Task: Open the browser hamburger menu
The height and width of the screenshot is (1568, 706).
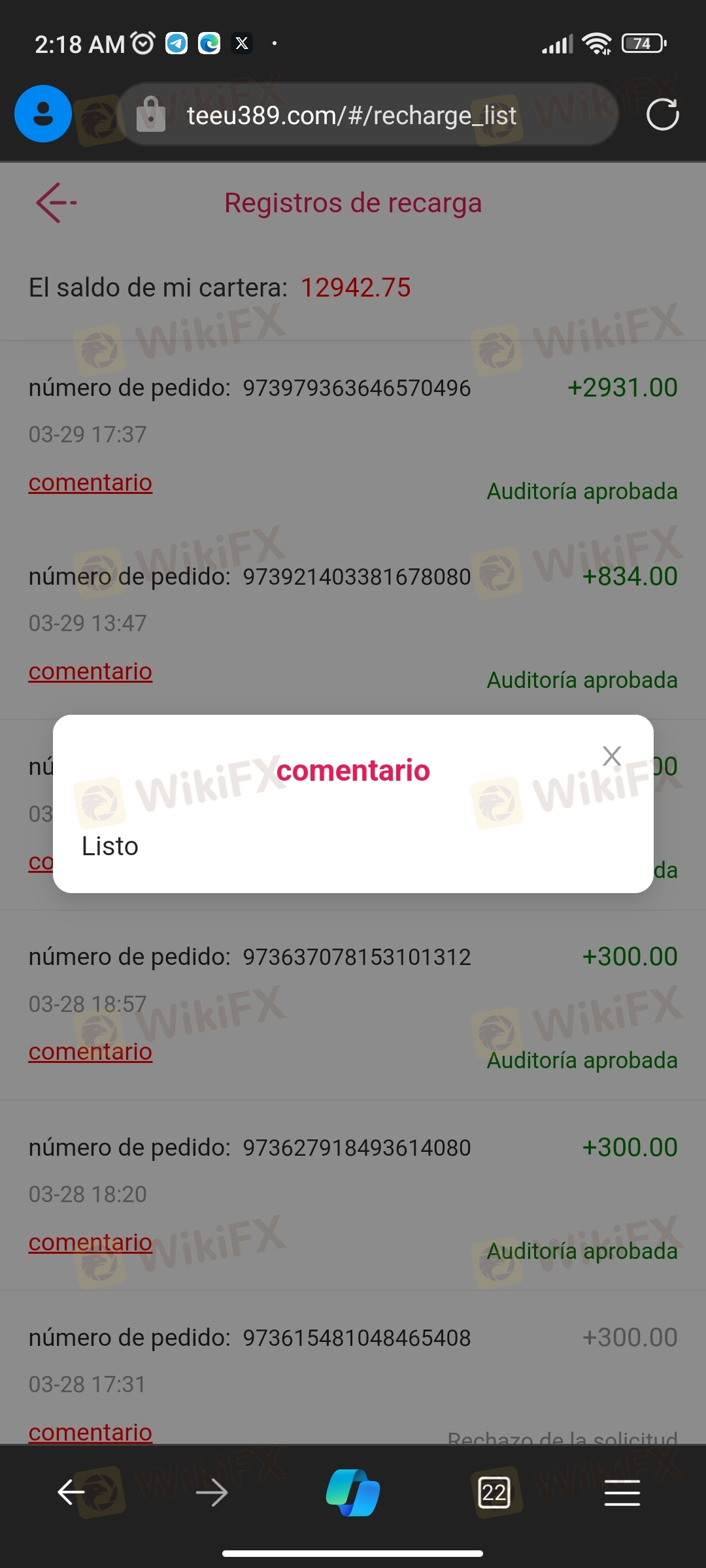Action: coord(622,1492)
